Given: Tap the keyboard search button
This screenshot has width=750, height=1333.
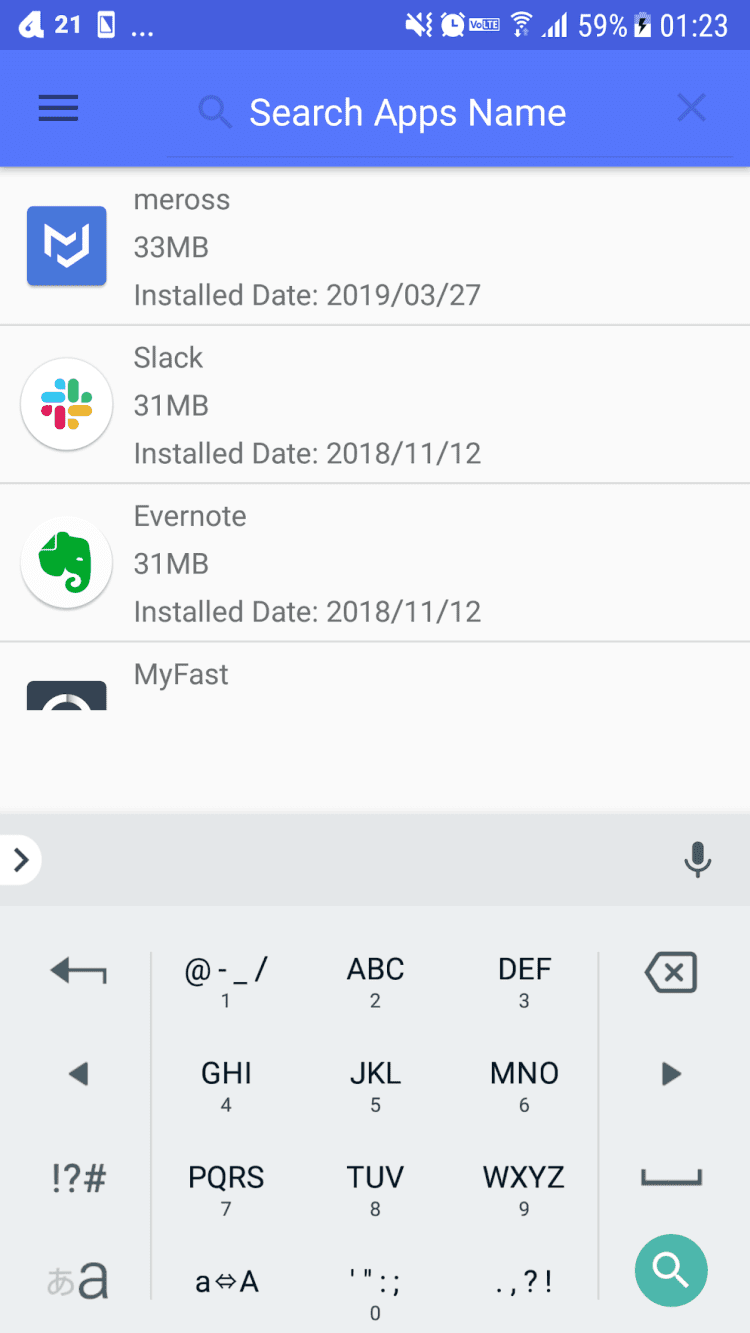Looking at the screenshot, I should (x=670, y=1270).
